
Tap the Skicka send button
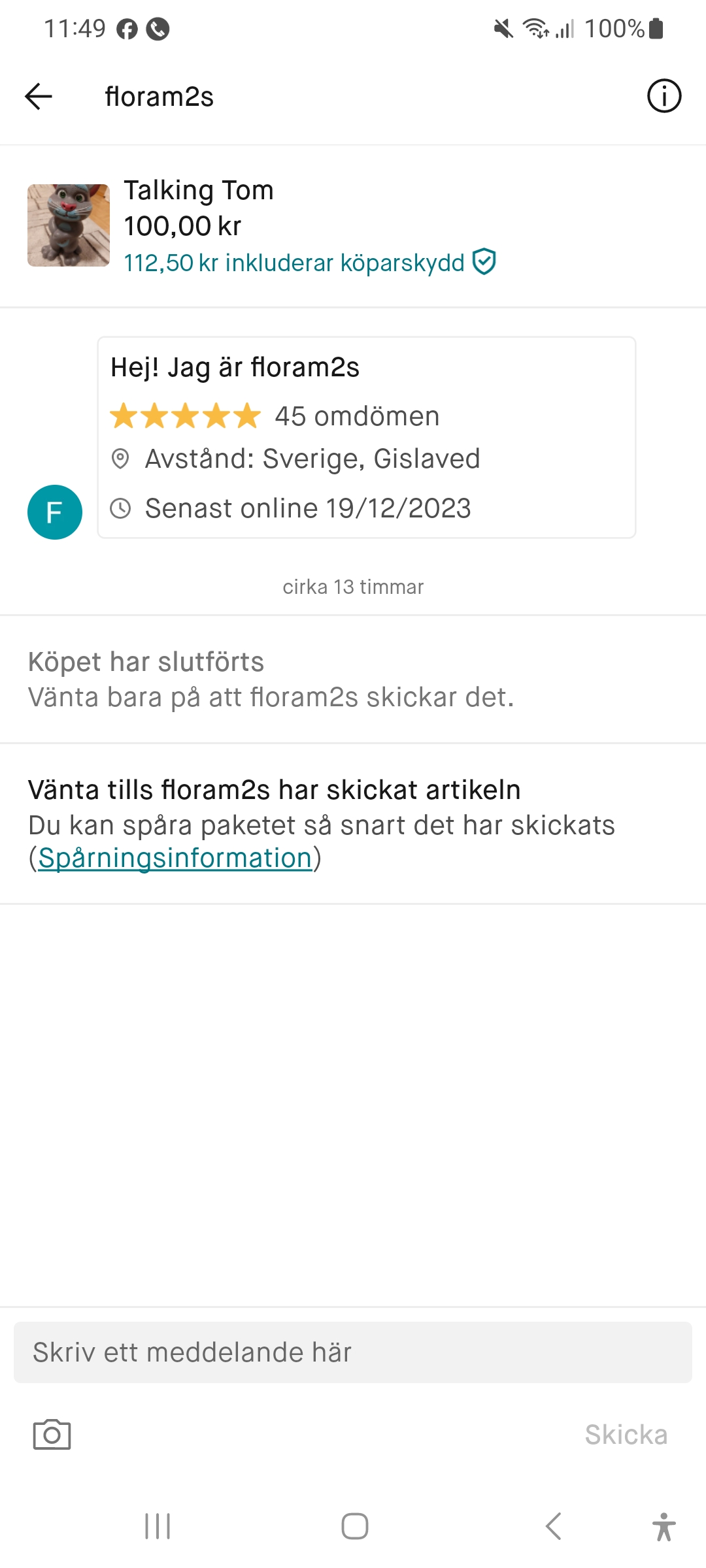(x=626, y=1435)
